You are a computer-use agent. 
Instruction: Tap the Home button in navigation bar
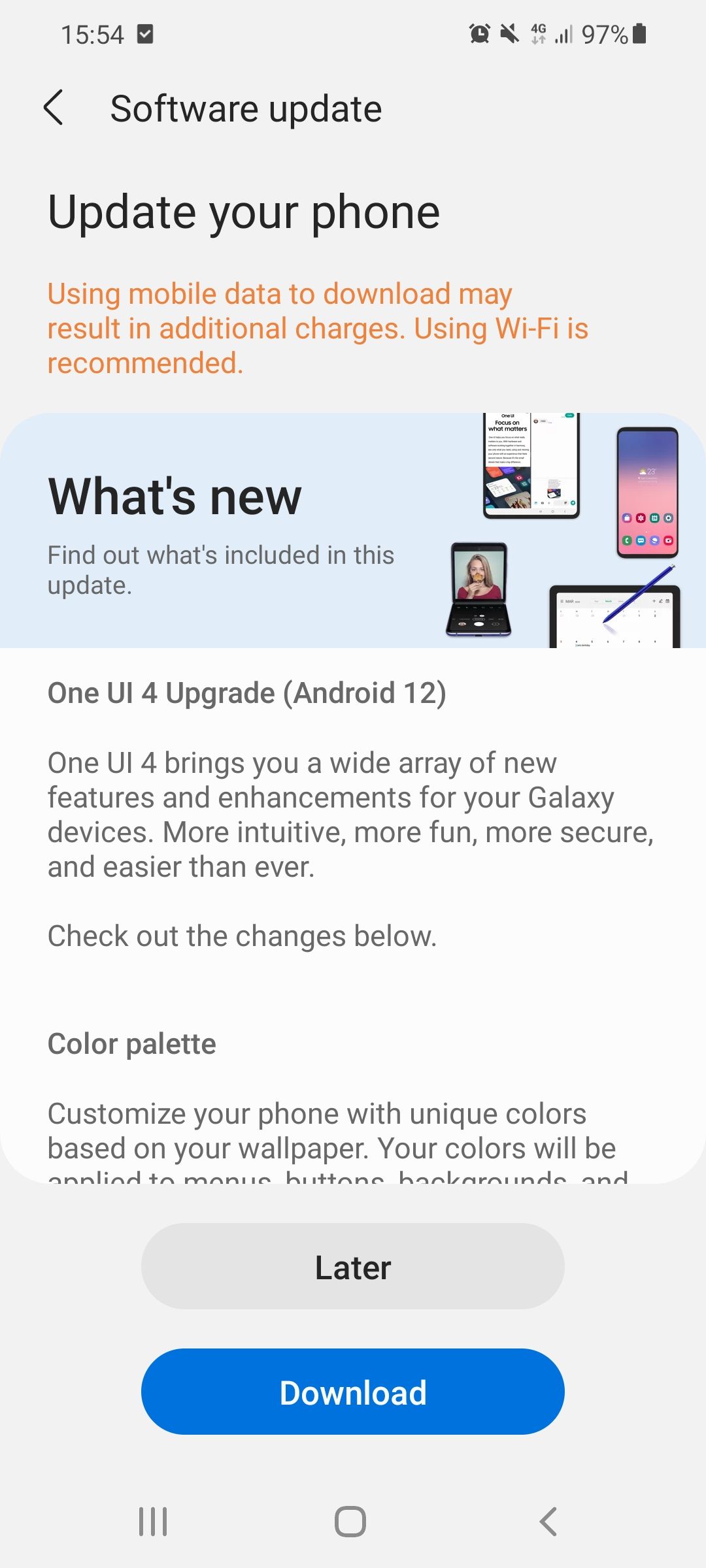coord(352,1519)
